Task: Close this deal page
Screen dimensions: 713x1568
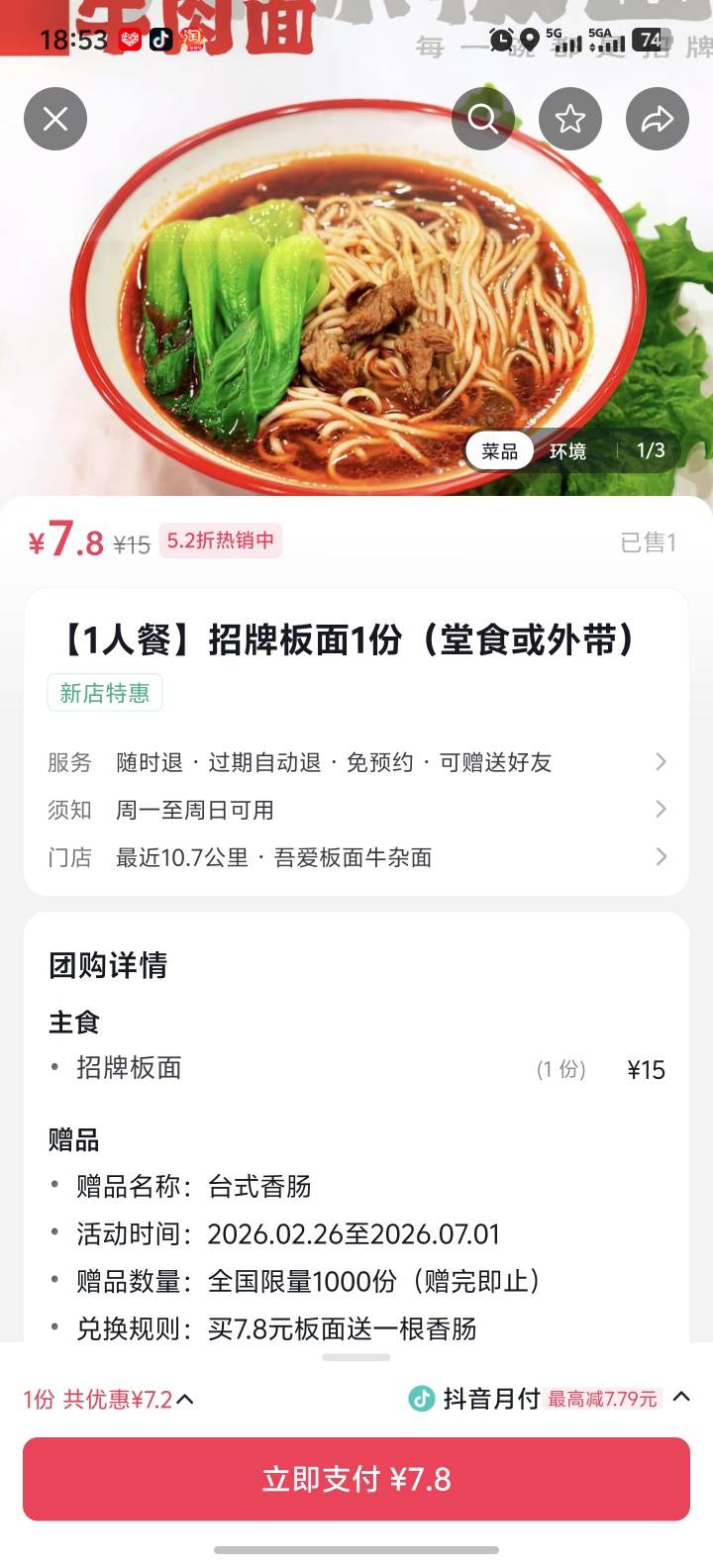Action: click(55, 120)
